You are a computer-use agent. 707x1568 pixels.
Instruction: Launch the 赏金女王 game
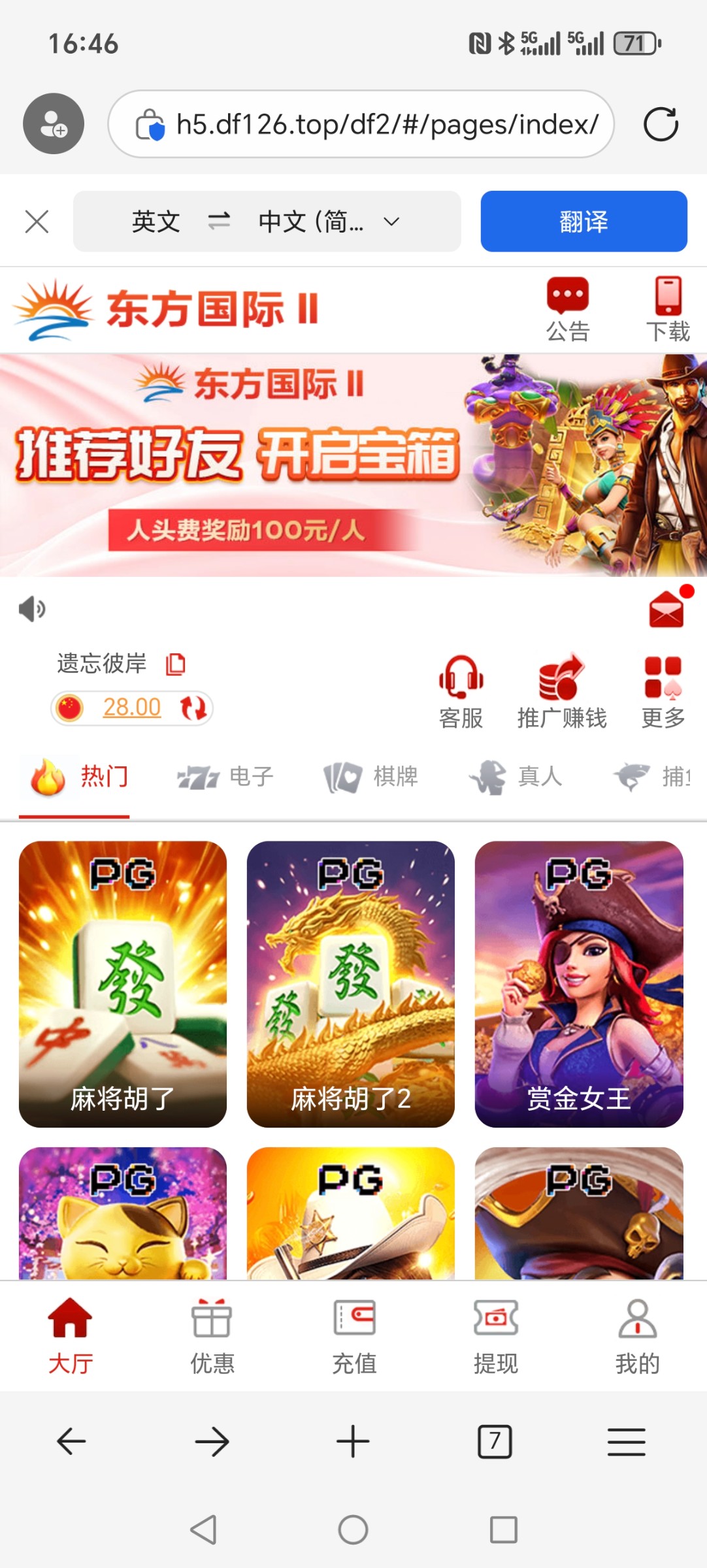coord(578,983)
